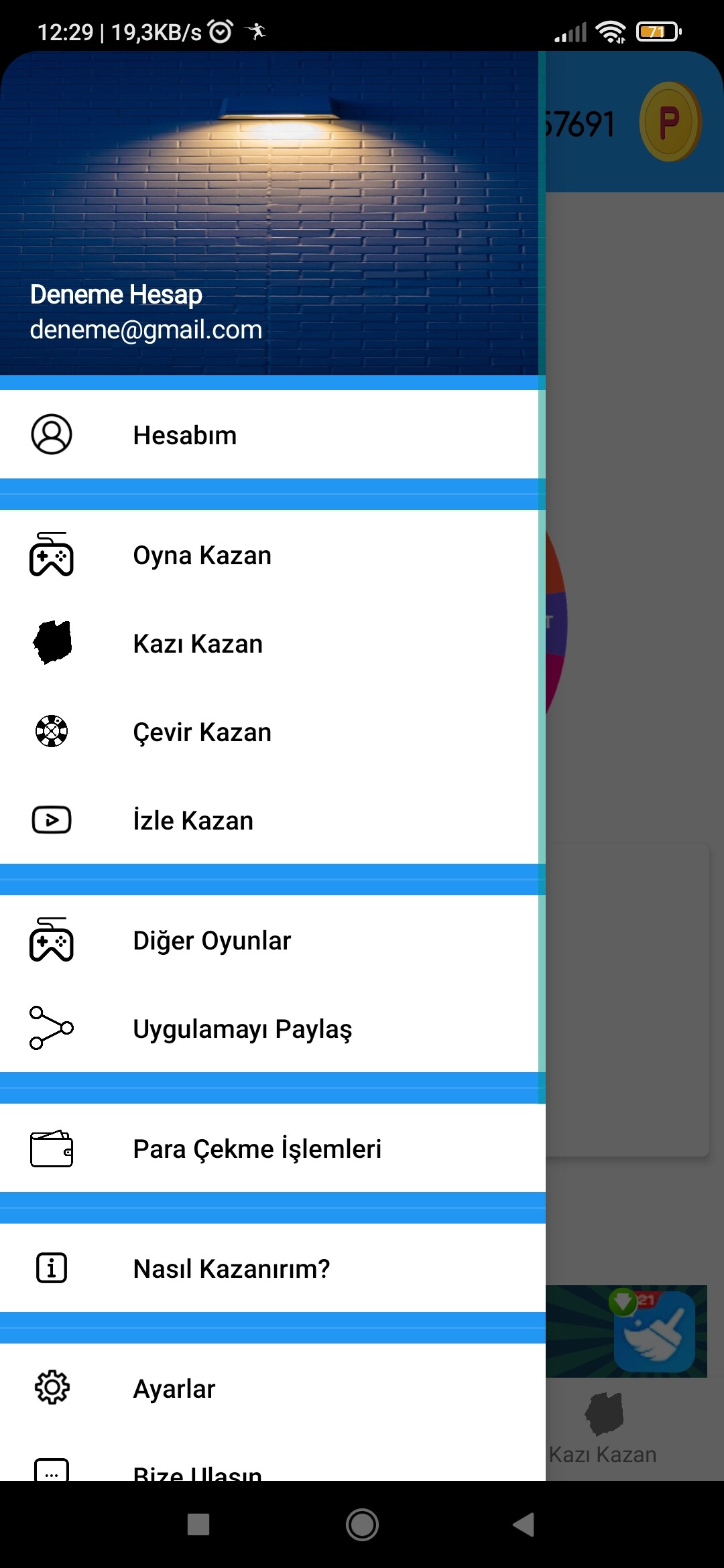724x1568 pixels.
Task: Share the app via Uygulamayı Paylaş
Action: coord(268,1029)
